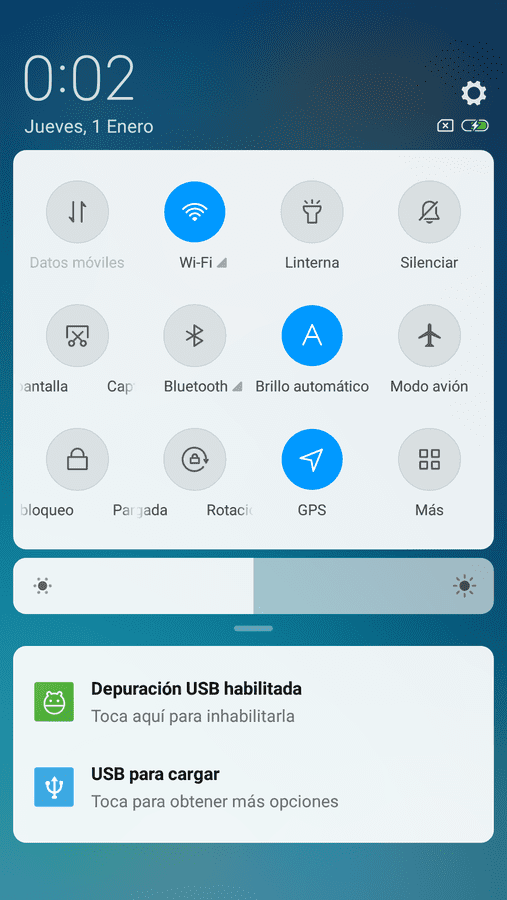Viewport: 507px width, 900px height.
Task: Toggle Datos móviles
Action: click(x=77, y=212)
